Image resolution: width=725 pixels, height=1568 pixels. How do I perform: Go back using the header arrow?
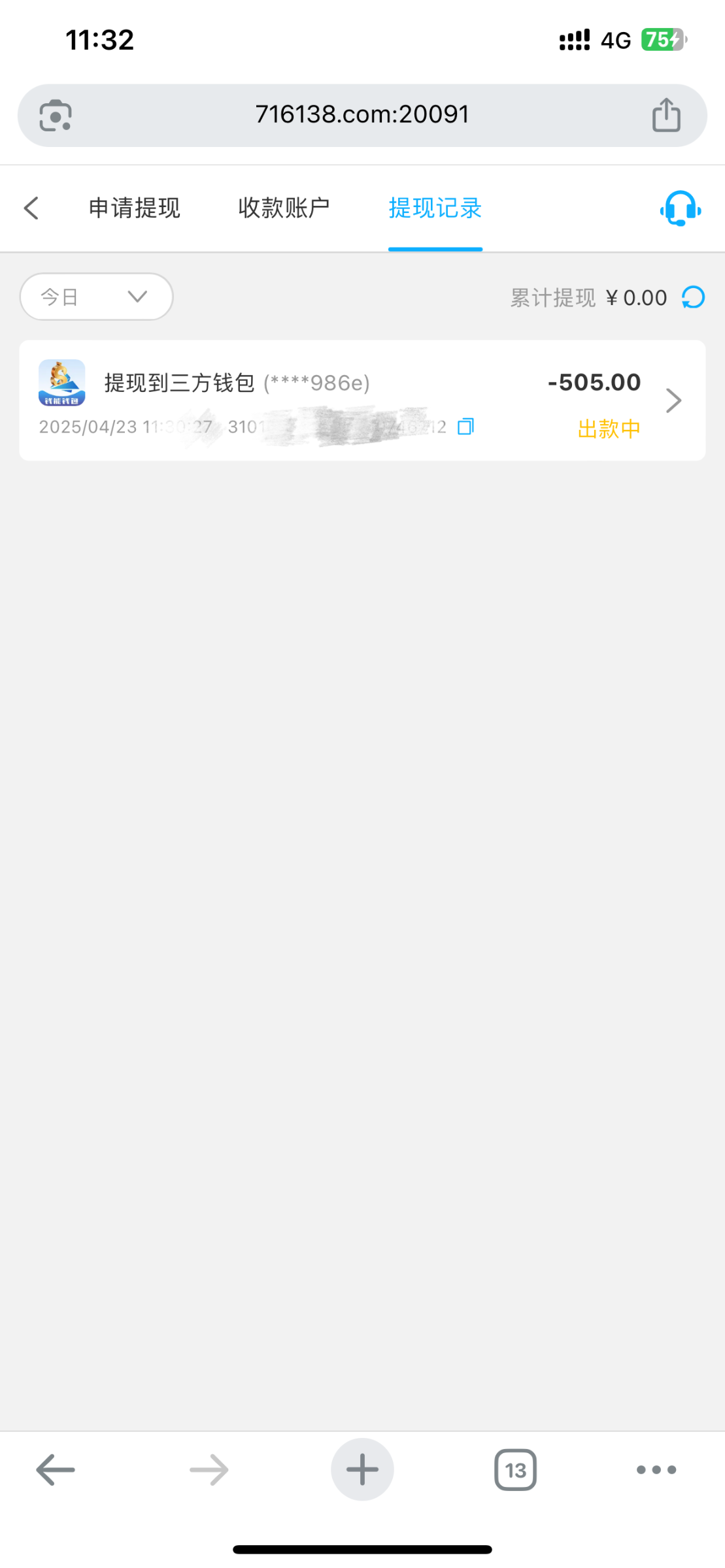31,208
